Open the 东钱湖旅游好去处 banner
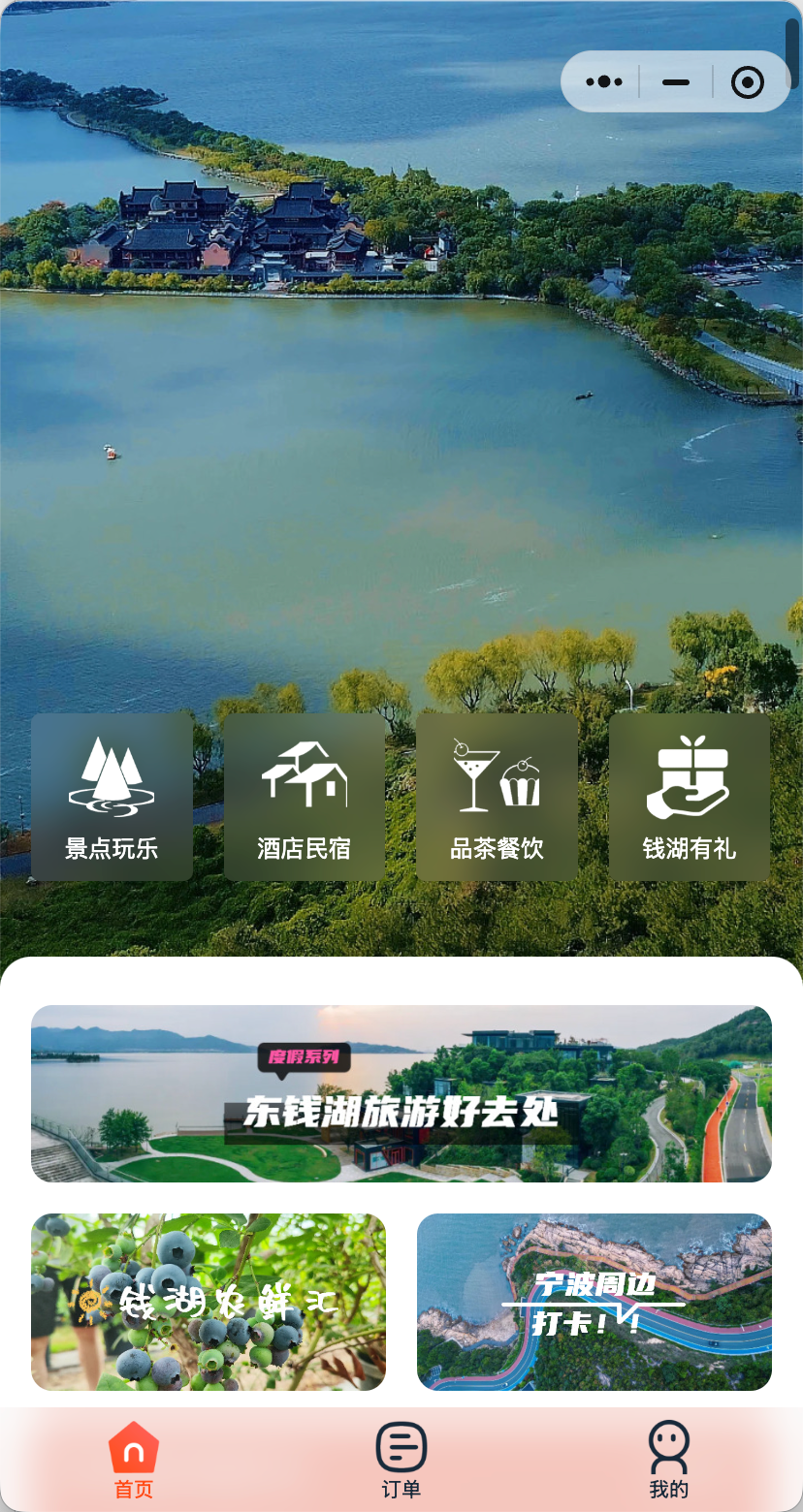The image size is (803, 1512). (x=401, y=1093)
